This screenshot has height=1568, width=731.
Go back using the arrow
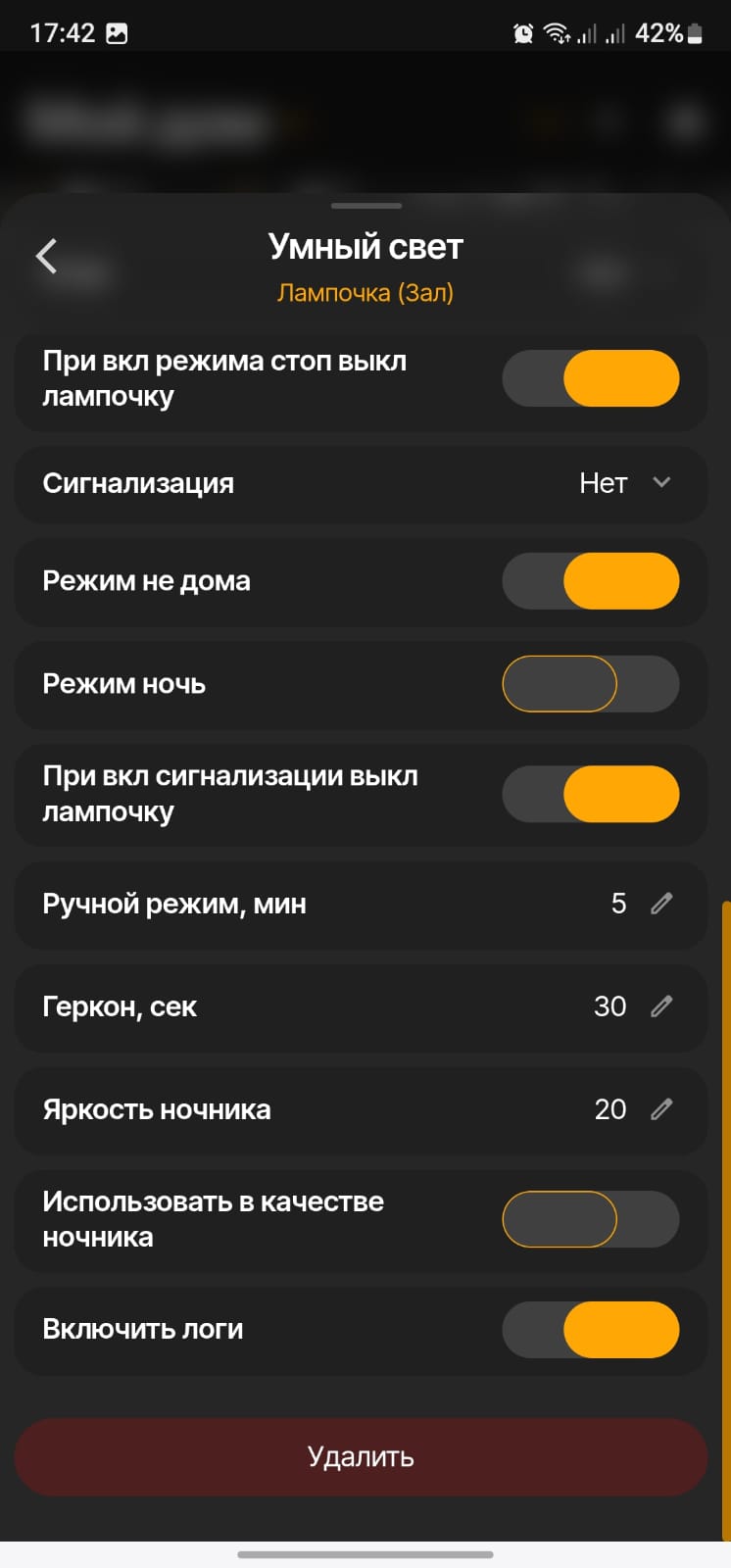click(x=46, y=256)
